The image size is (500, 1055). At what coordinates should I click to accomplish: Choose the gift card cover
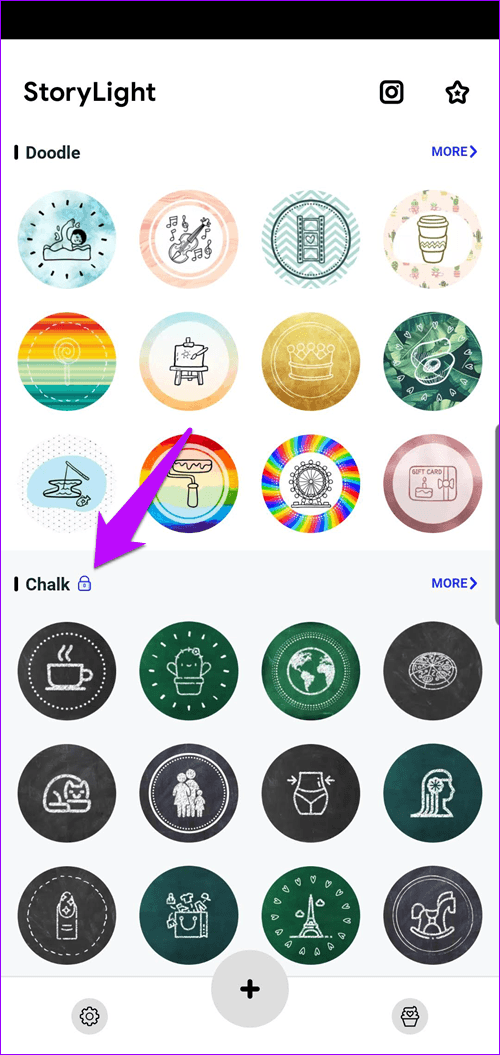point(433,482)
